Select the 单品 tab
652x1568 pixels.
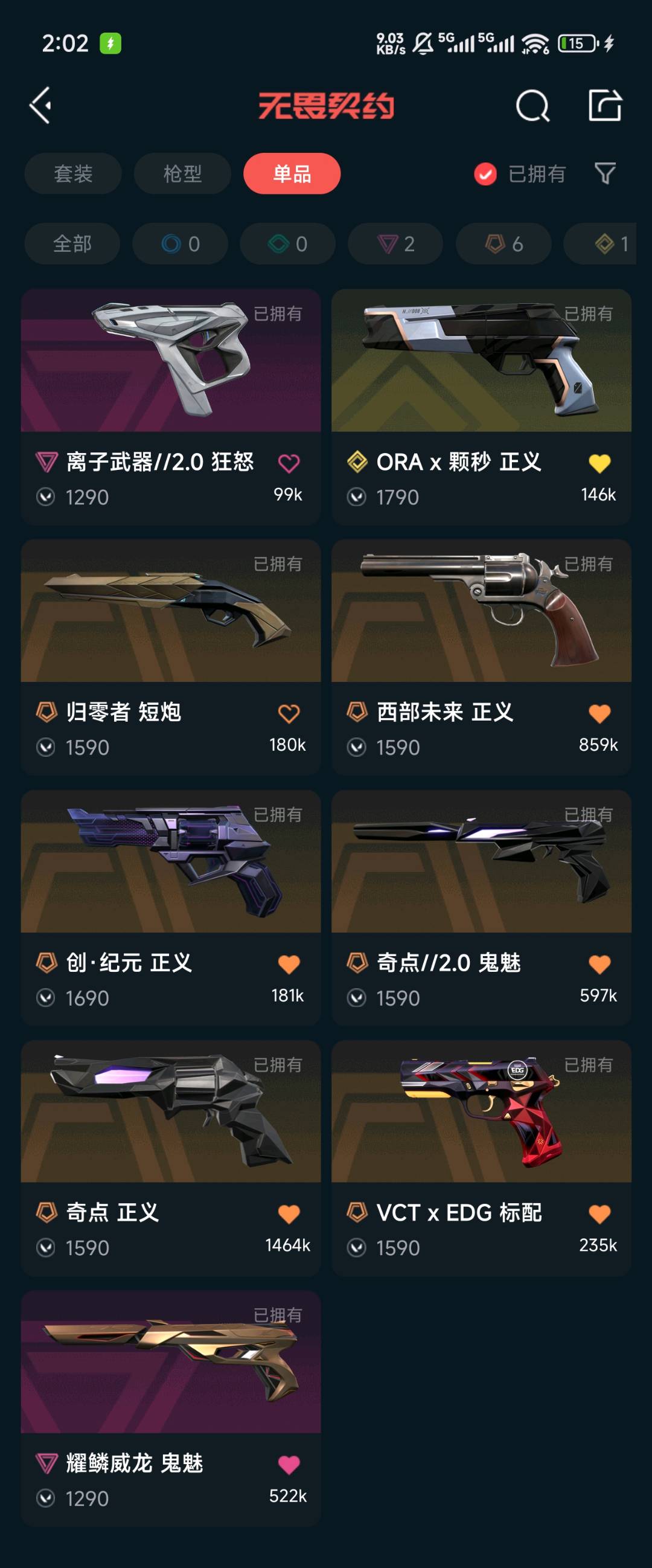tap(292, 174)
